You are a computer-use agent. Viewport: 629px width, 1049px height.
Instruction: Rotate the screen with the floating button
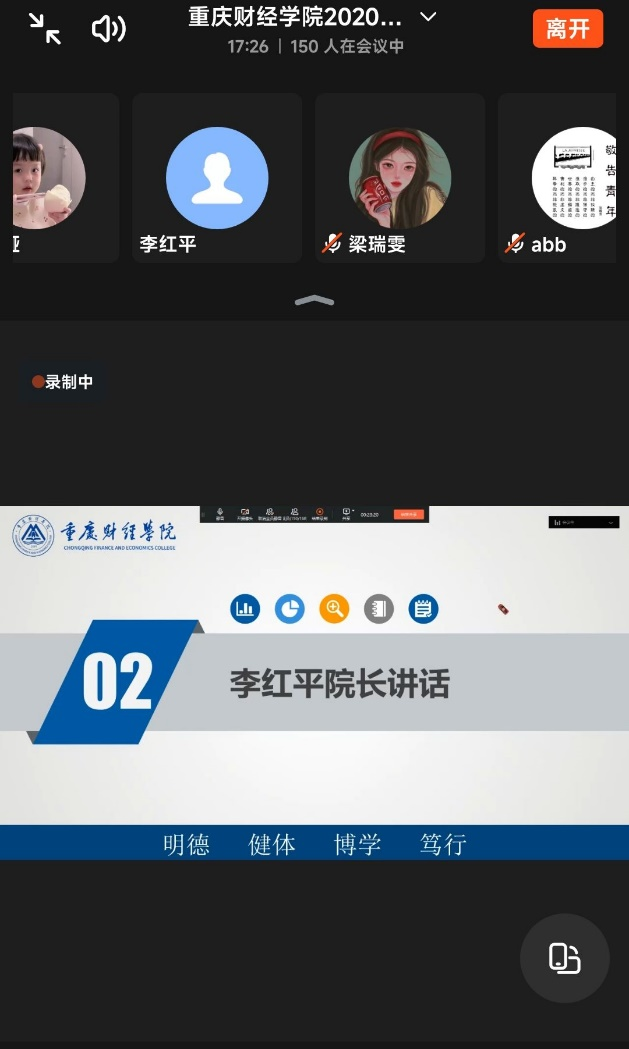(564, 957)
